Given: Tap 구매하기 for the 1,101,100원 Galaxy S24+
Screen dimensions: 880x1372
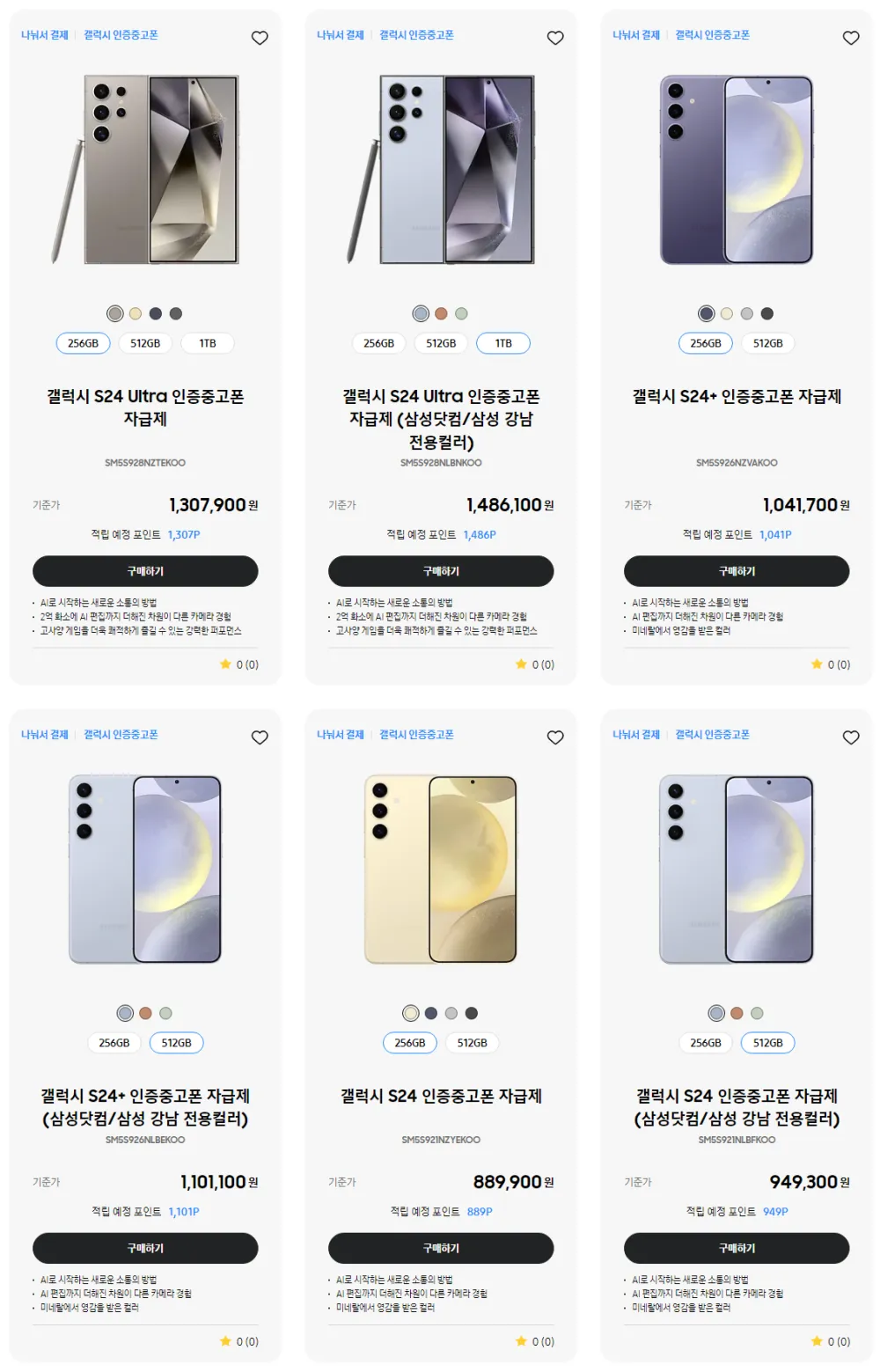Looking at the screenshot, I should click(145, 1248).
